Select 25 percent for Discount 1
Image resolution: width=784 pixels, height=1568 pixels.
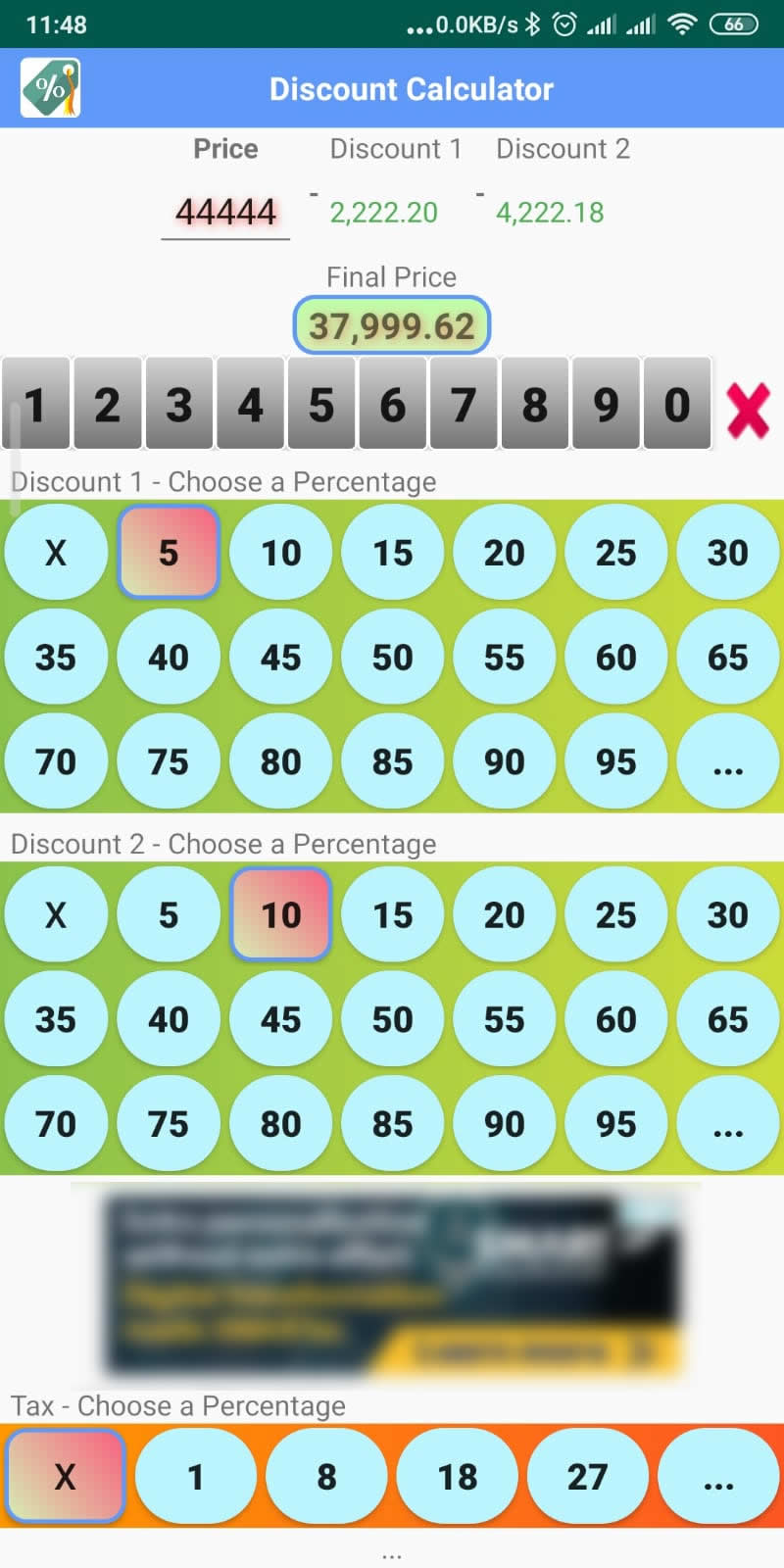(615, 553)
